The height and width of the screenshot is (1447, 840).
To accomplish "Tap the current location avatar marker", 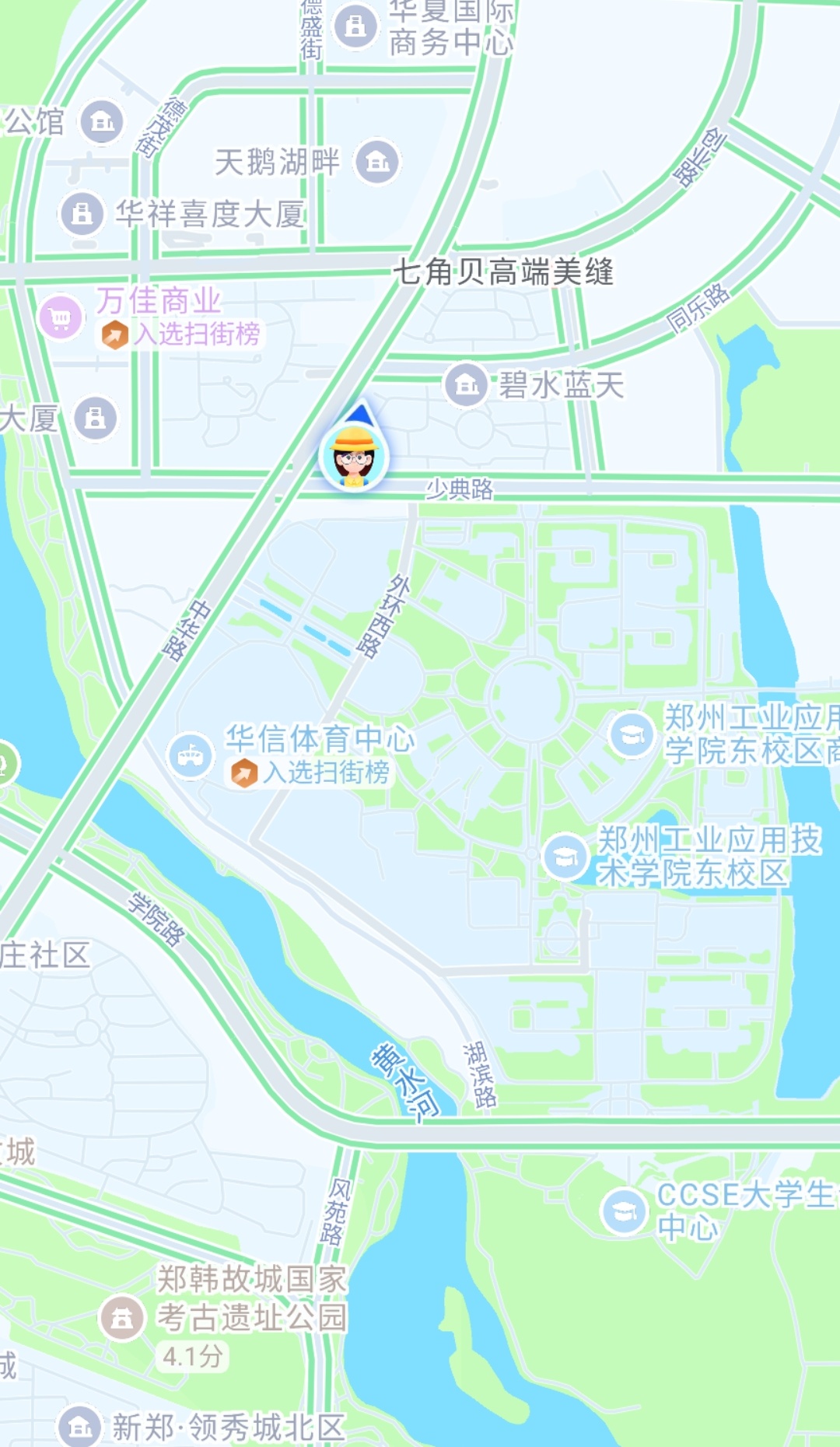I will tap(355, 459).
